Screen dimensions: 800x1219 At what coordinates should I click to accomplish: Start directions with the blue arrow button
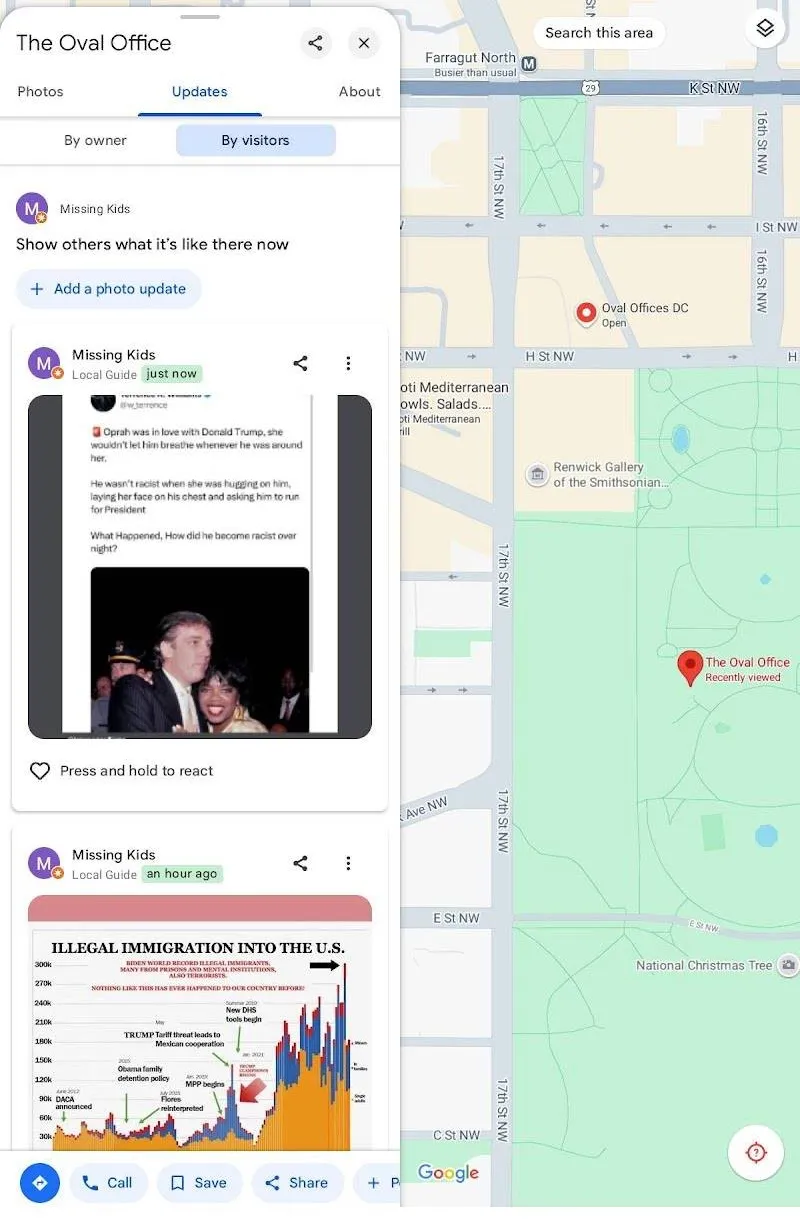tap(40, 1183)
